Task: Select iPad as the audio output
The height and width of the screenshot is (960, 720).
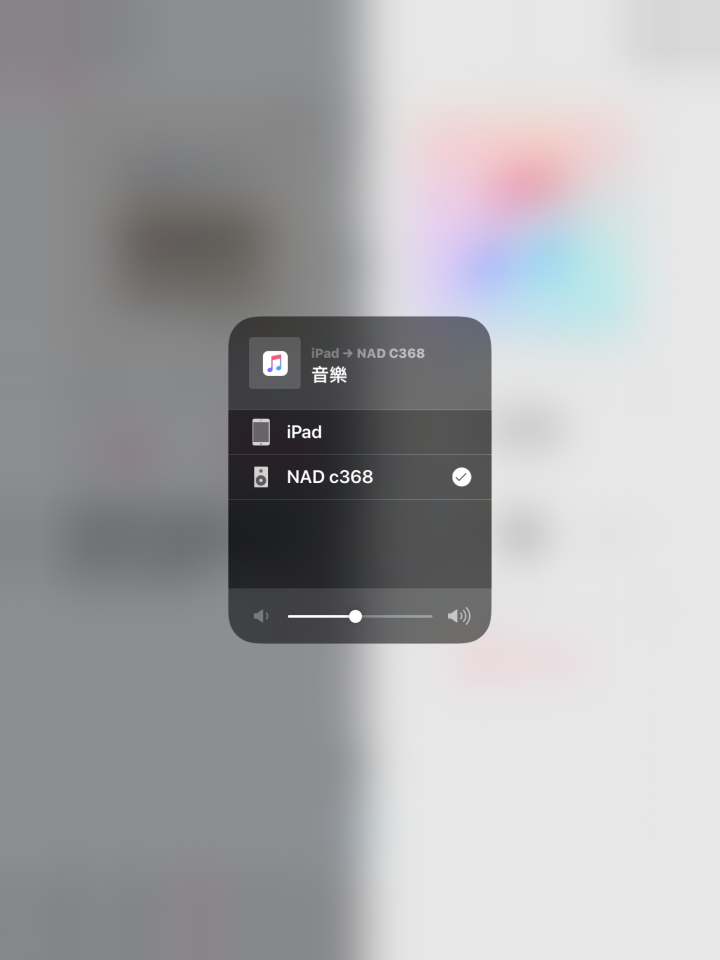Action: [358, 432]
